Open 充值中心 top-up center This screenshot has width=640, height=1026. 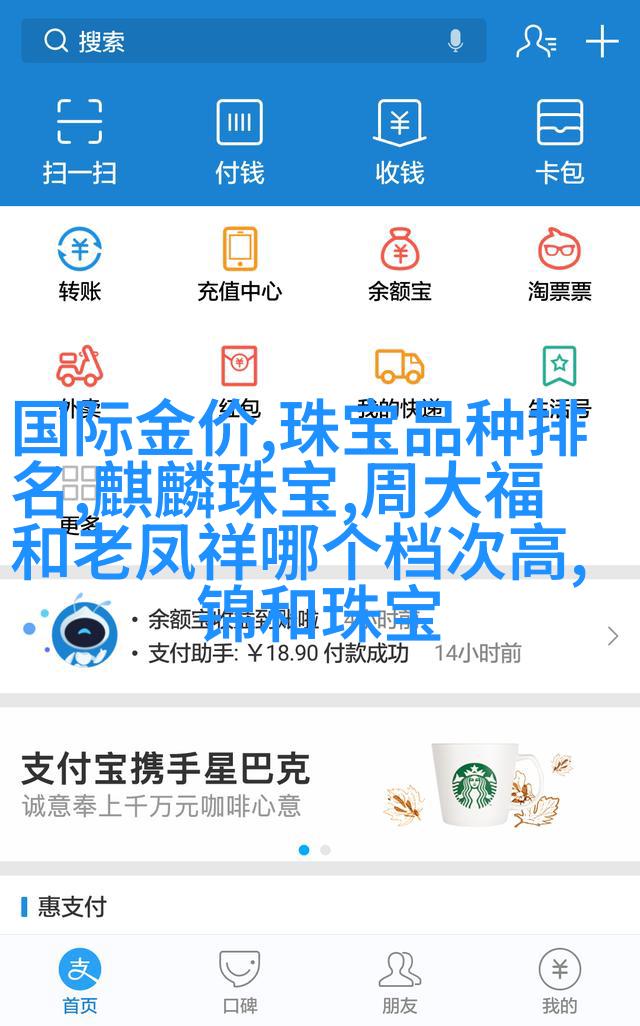(240, 264)
